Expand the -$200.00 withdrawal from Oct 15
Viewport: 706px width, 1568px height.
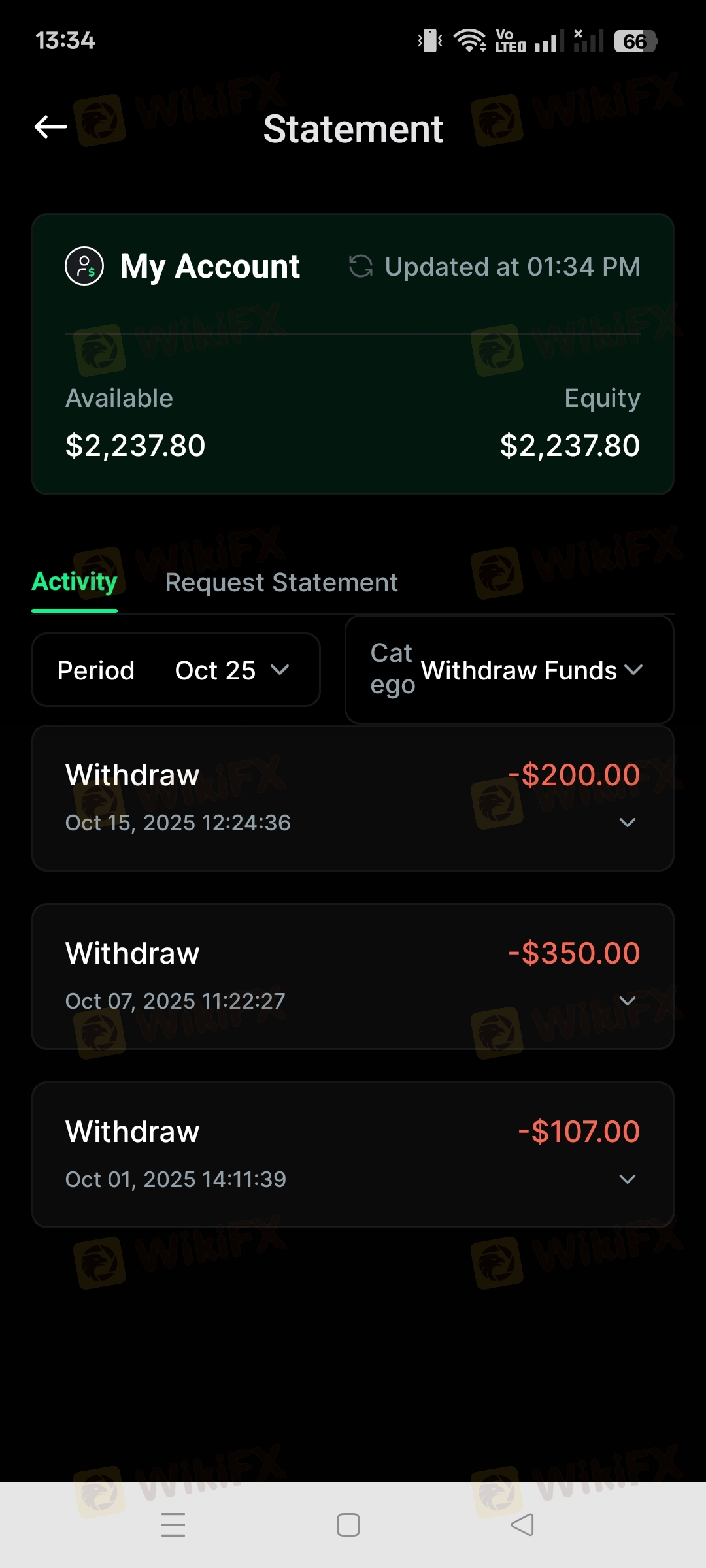pos(627,823)
